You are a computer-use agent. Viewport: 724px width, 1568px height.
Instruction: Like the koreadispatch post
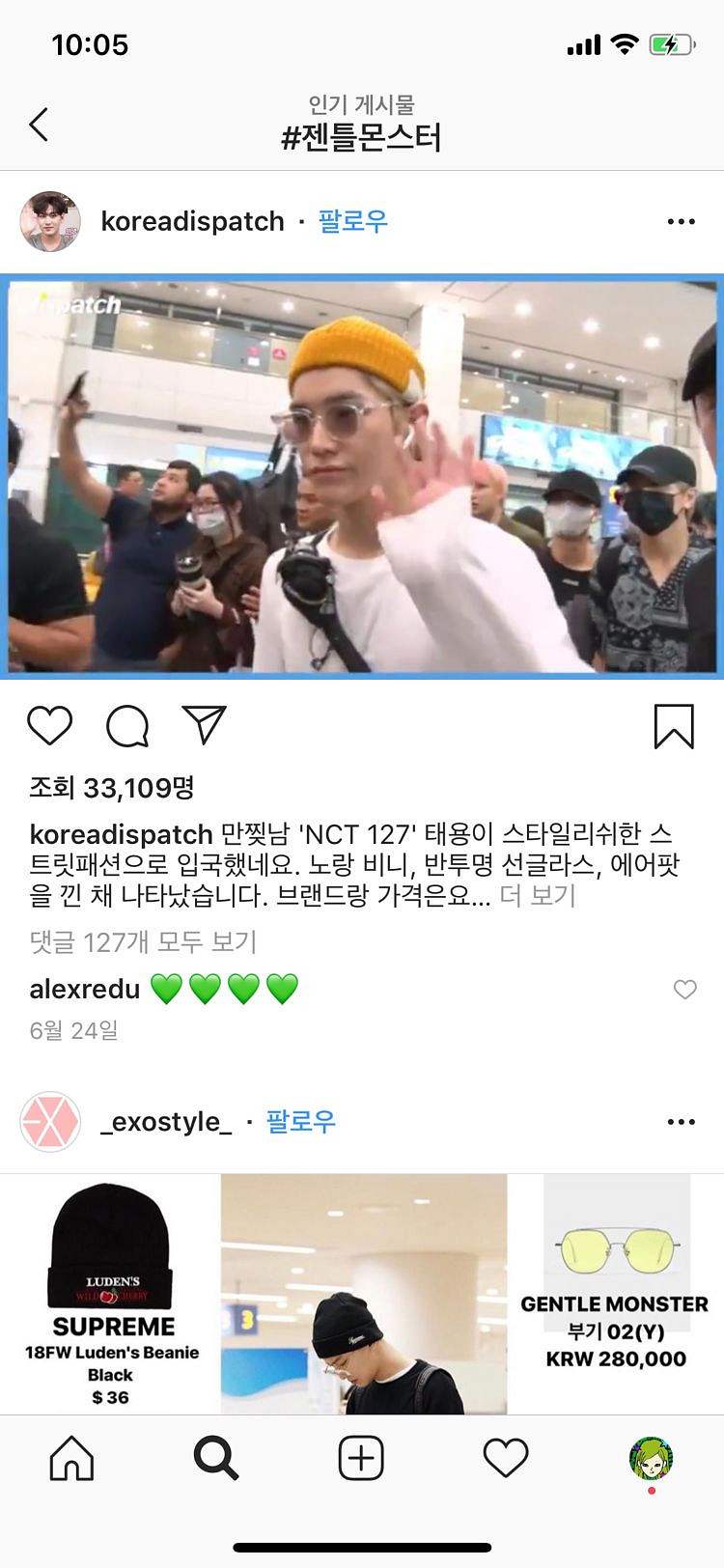tap(49, 726)
